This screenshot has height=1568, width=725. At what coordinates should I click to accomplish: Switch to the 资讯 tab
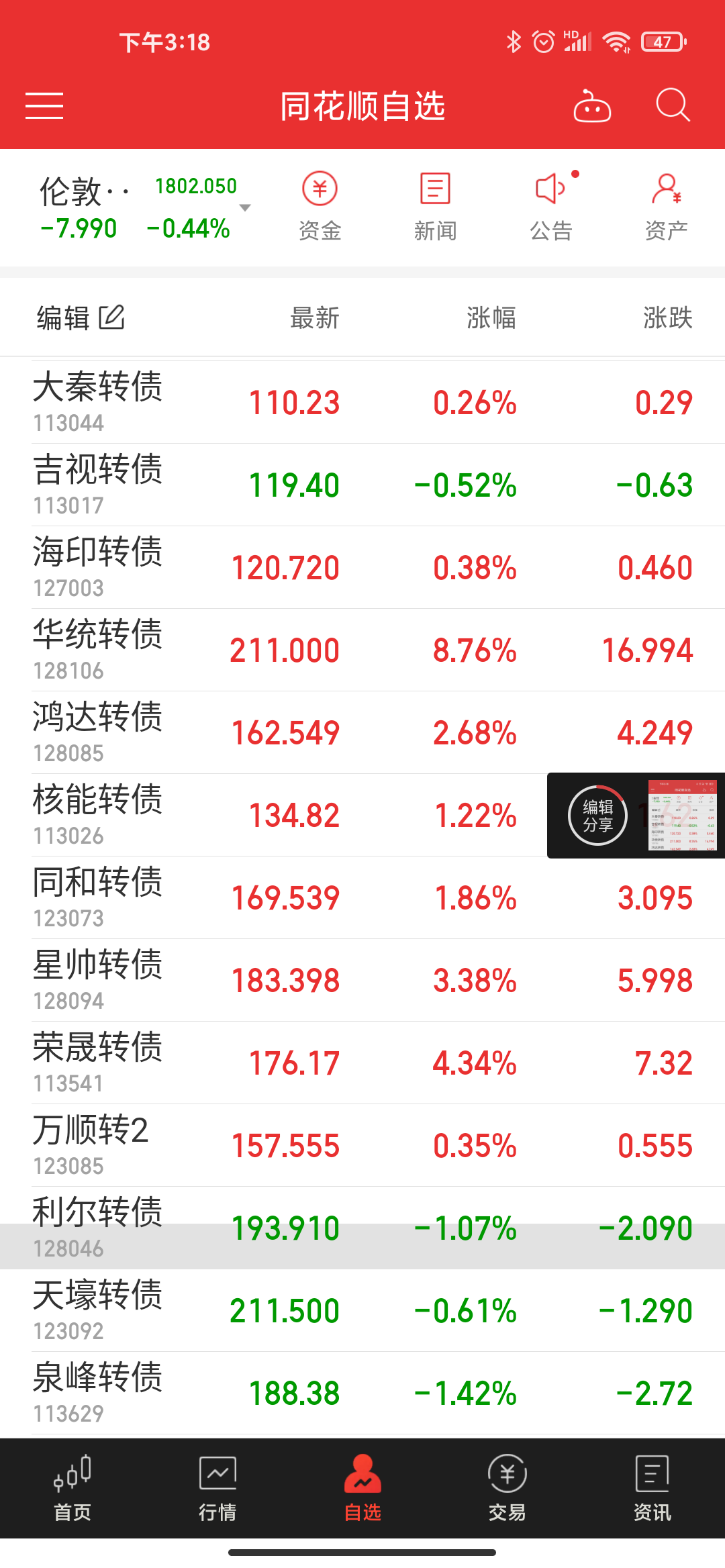pos(652,1488)
